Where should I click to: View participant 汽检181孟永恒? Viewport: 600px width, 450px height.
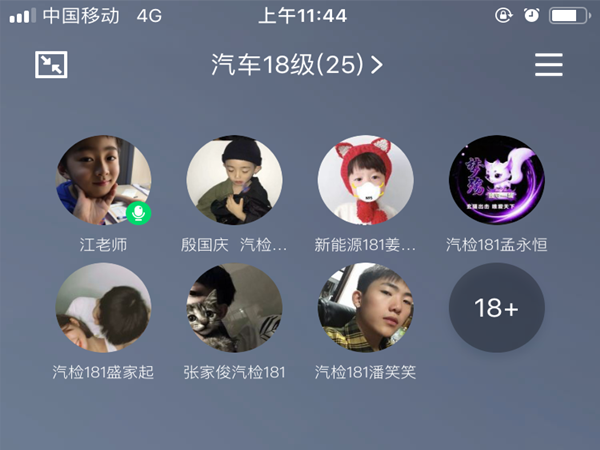point(496,180)
